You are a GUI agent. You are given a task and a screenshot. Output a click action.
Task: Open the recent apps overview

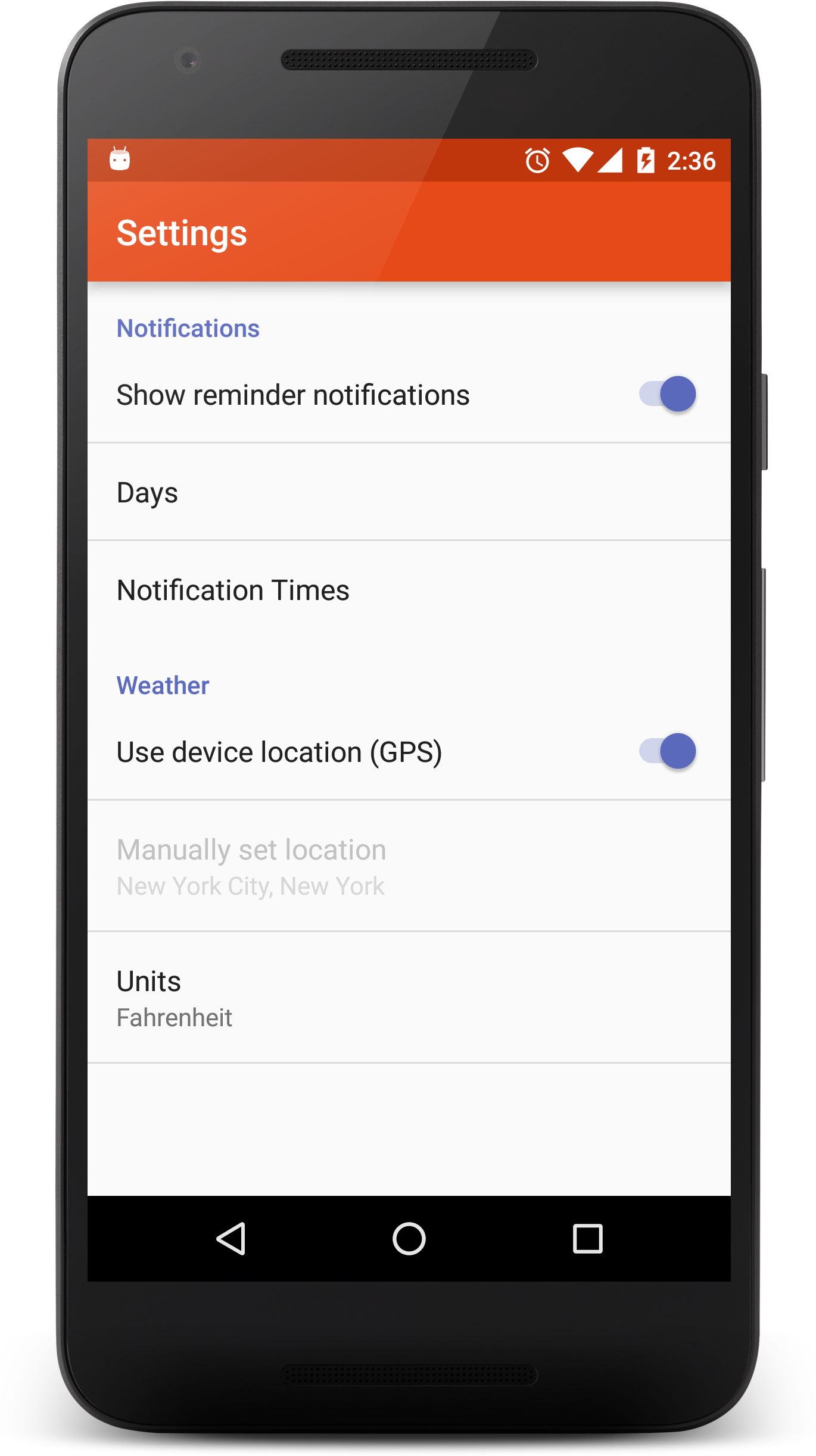tap(587, 1239)
